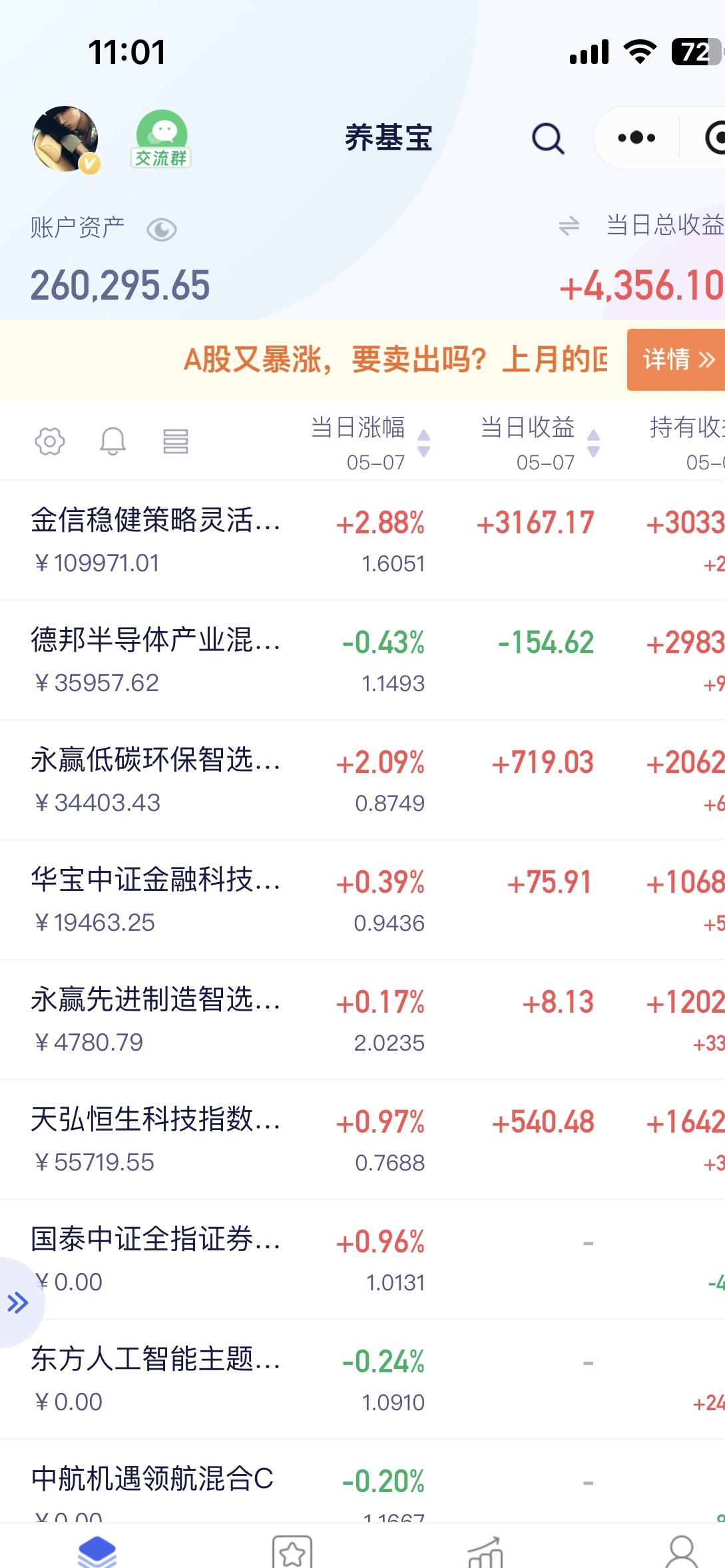This screenshot has height=1568, width=725.
Task: Open the notifications bell icon
Action: (x=113, y=441)
